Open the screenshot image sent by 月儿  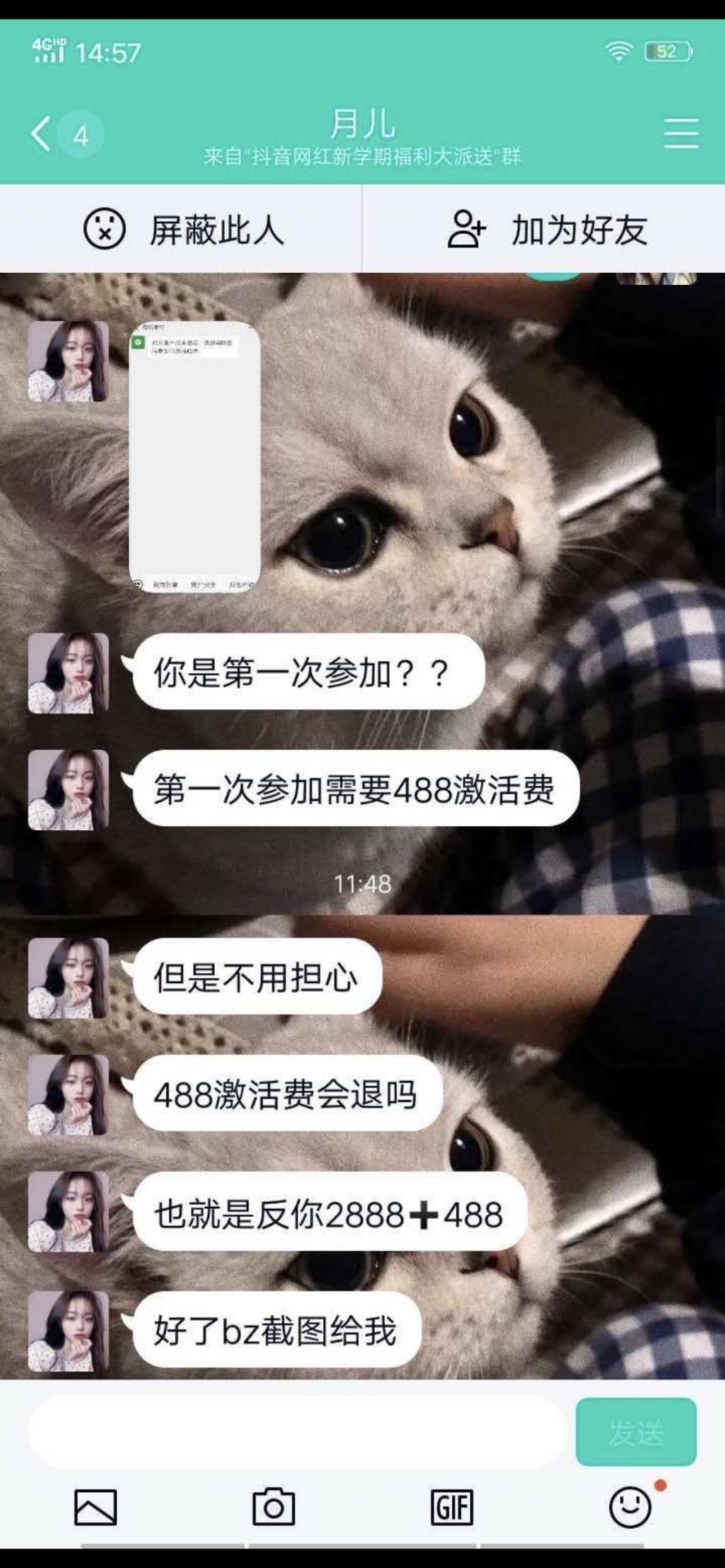coord(195,456)
